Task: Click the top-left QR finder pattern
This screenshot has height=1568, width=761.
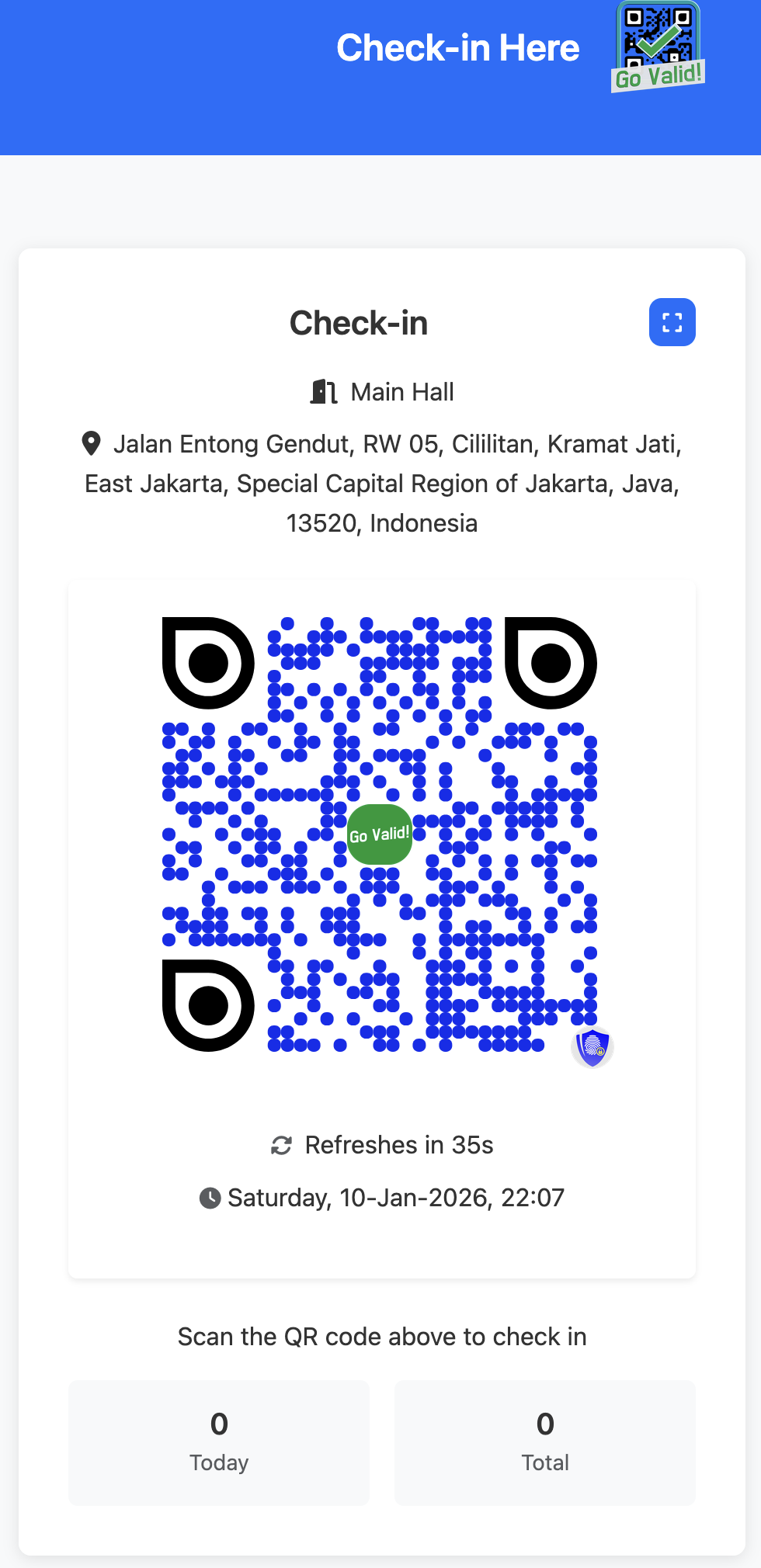Action: (x=207, y=662)
